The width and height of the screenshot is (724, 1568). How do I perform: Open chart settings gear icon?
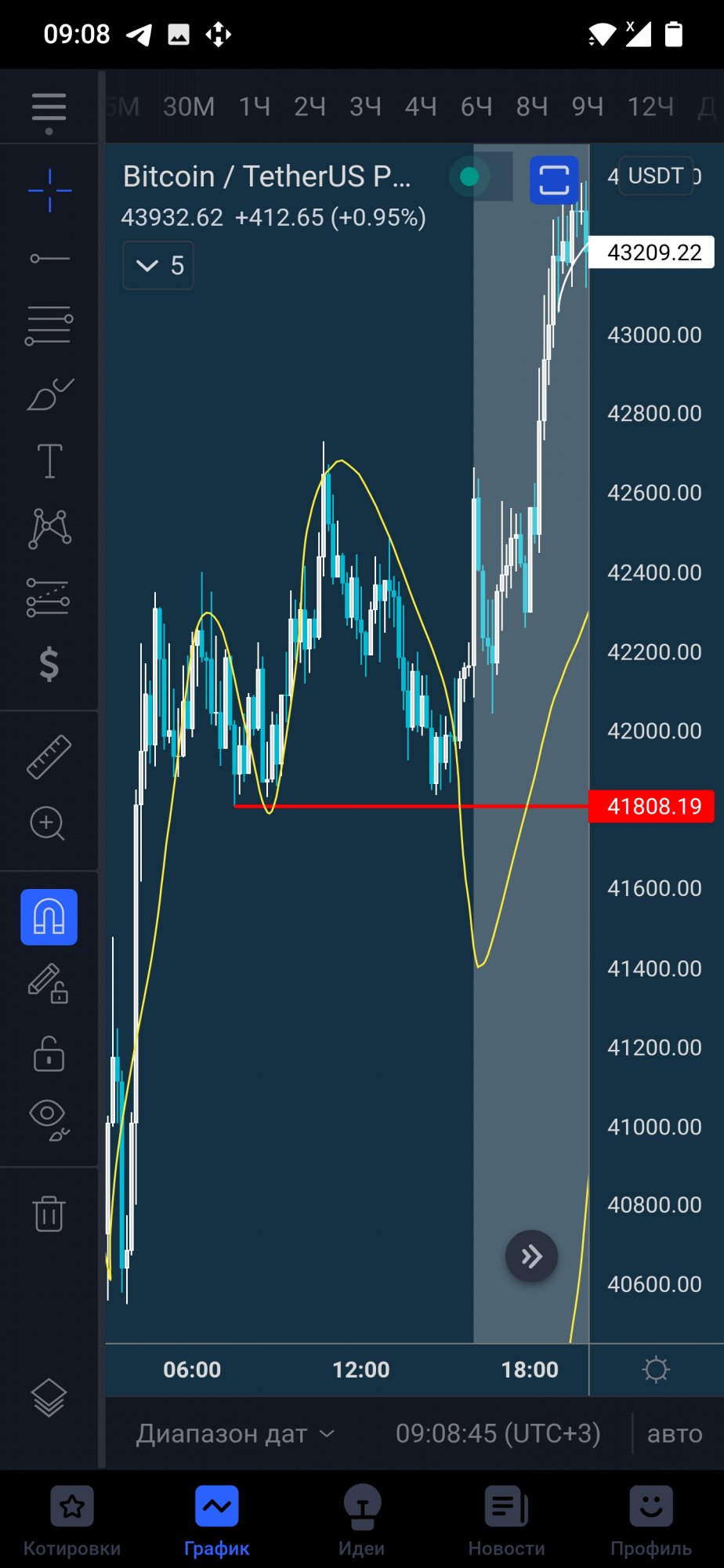(656, 1370)
